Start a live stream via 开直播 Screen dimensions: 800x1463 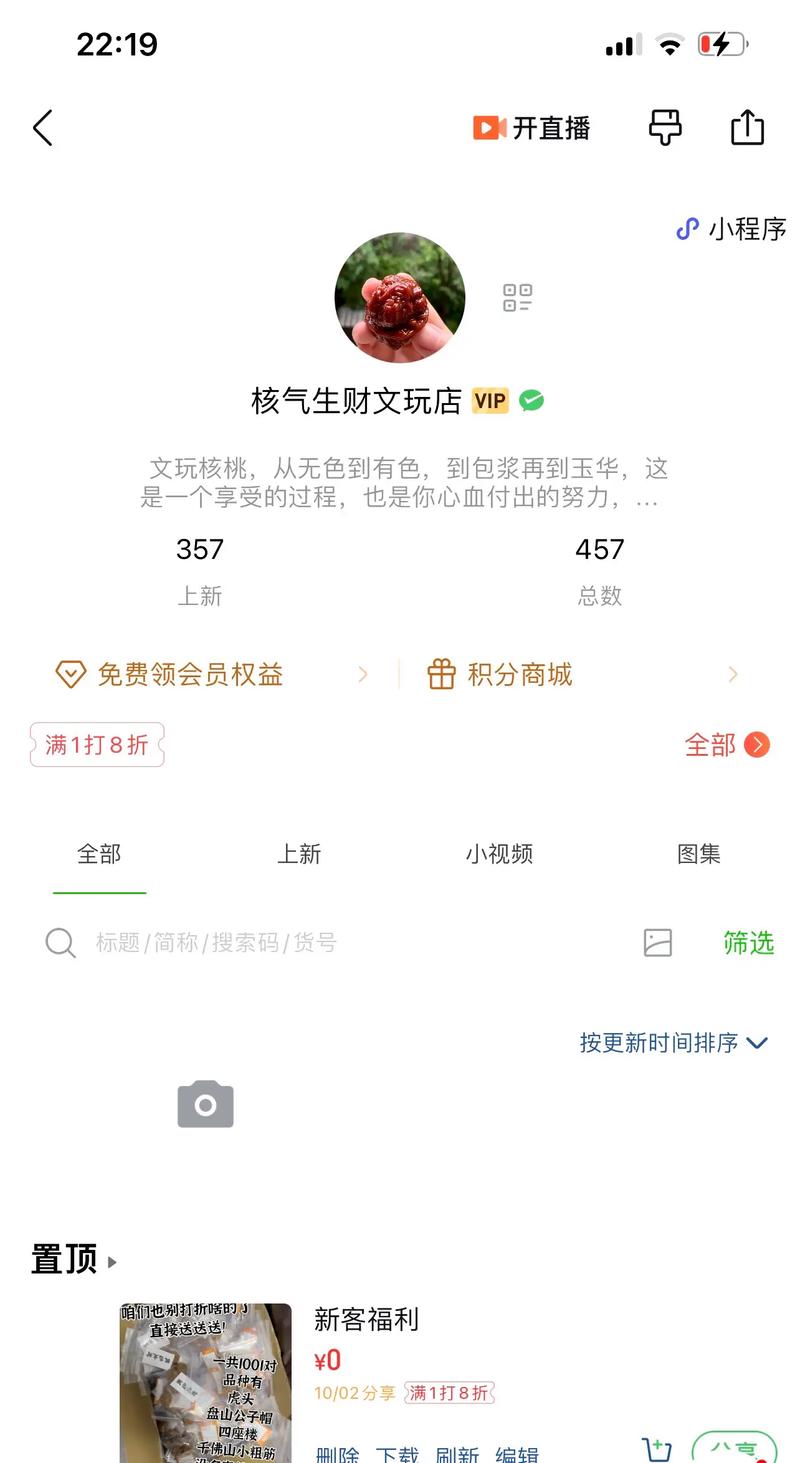[x=535, y=127]
